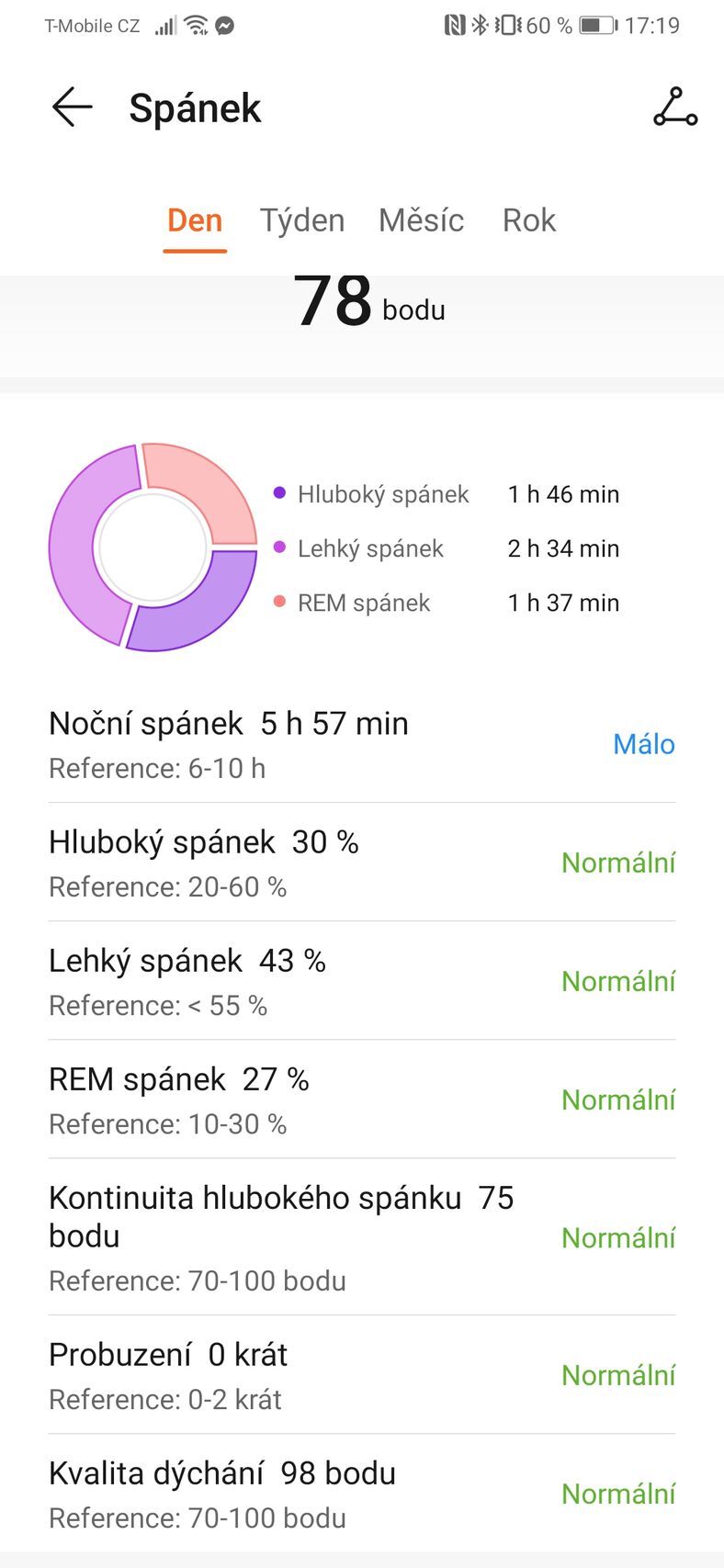Image resolution: width=724 pixels, height=1568 pixels.
Task: Tap the NFC icon in the status bar
Action: tap(456, 25)
